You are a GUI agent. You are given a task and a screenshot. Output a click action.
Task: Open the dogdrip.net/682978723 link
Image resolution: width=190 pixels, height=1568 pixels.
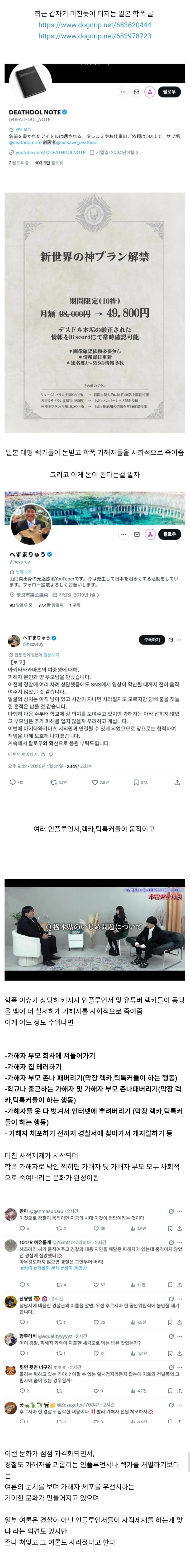coord(94,36)
